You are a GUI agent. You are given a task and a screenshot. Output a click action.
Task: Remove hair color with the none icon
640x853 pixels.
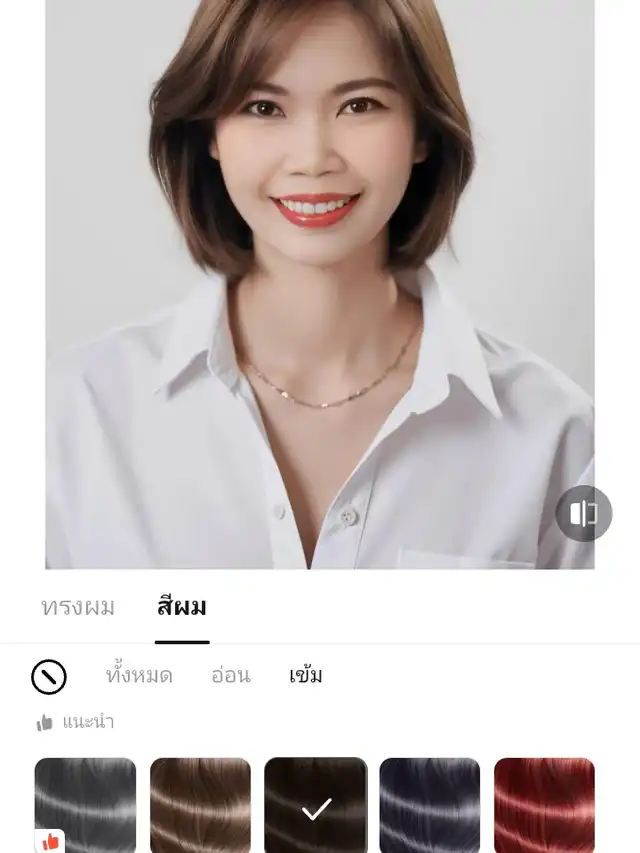(x=49, y=677)
